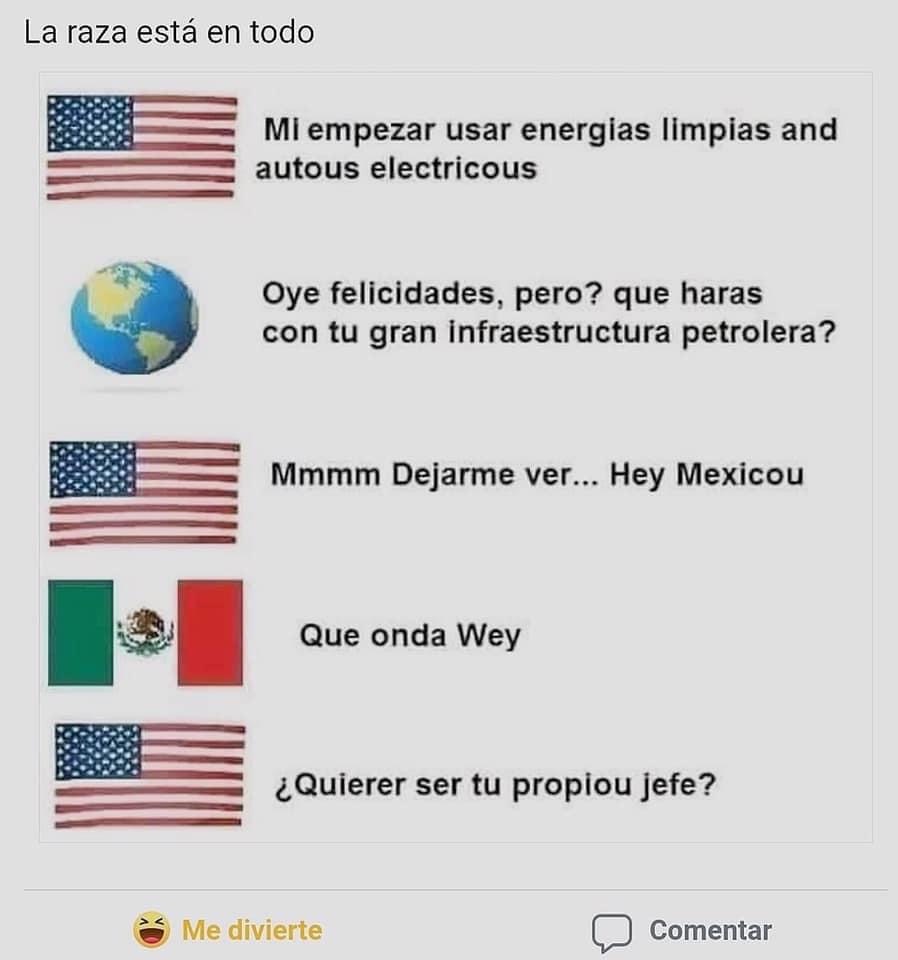898x960 pixels.
Task: Open comments with the Comentar button
Action: 682,931
